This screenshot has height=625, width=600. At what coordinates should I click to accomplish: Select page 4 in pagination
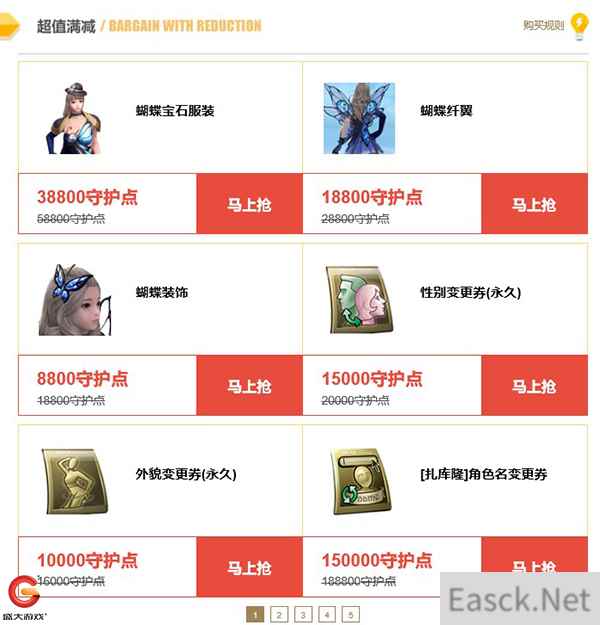pos(327,614)
